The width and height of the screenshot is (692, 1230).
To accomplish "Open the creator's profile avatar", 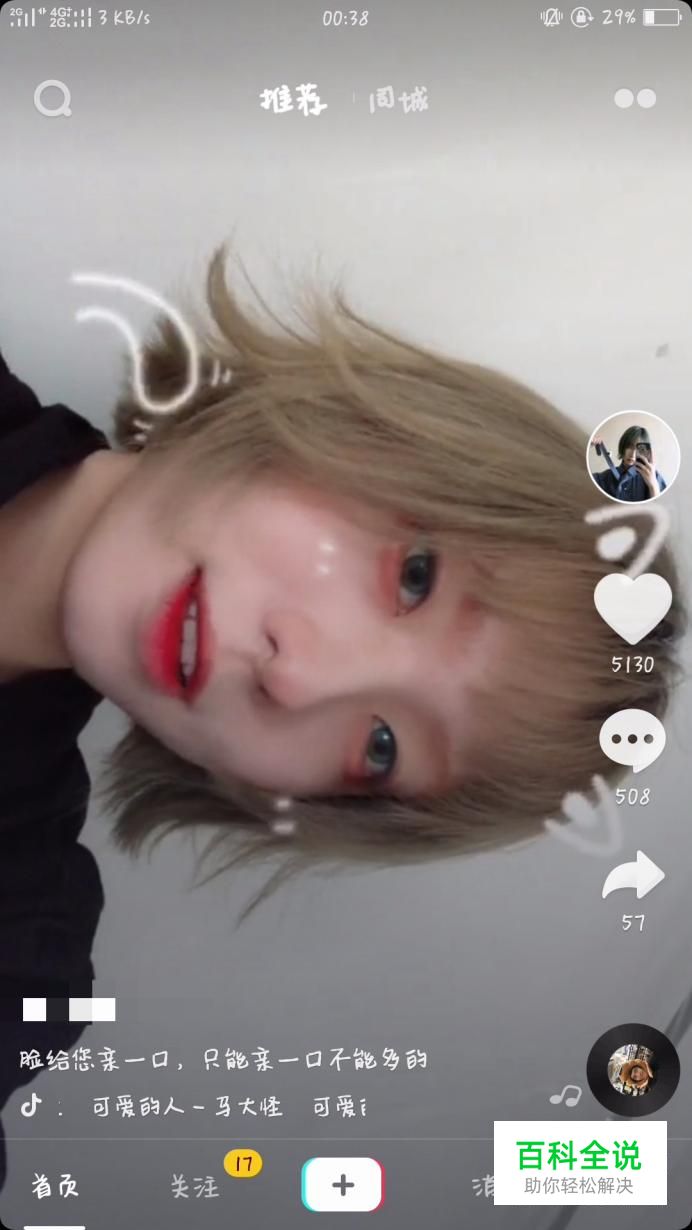I will pos(633,456).
